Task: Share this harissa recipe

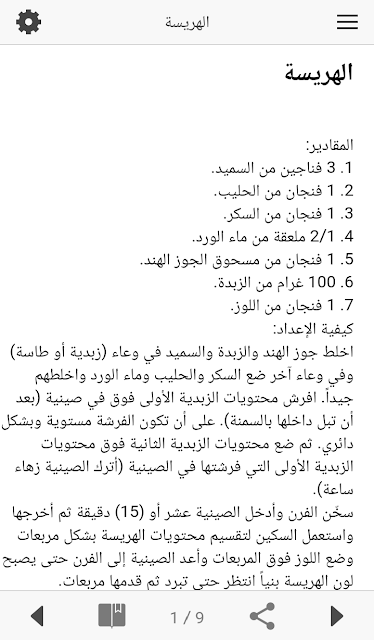Action: (262, 616)
